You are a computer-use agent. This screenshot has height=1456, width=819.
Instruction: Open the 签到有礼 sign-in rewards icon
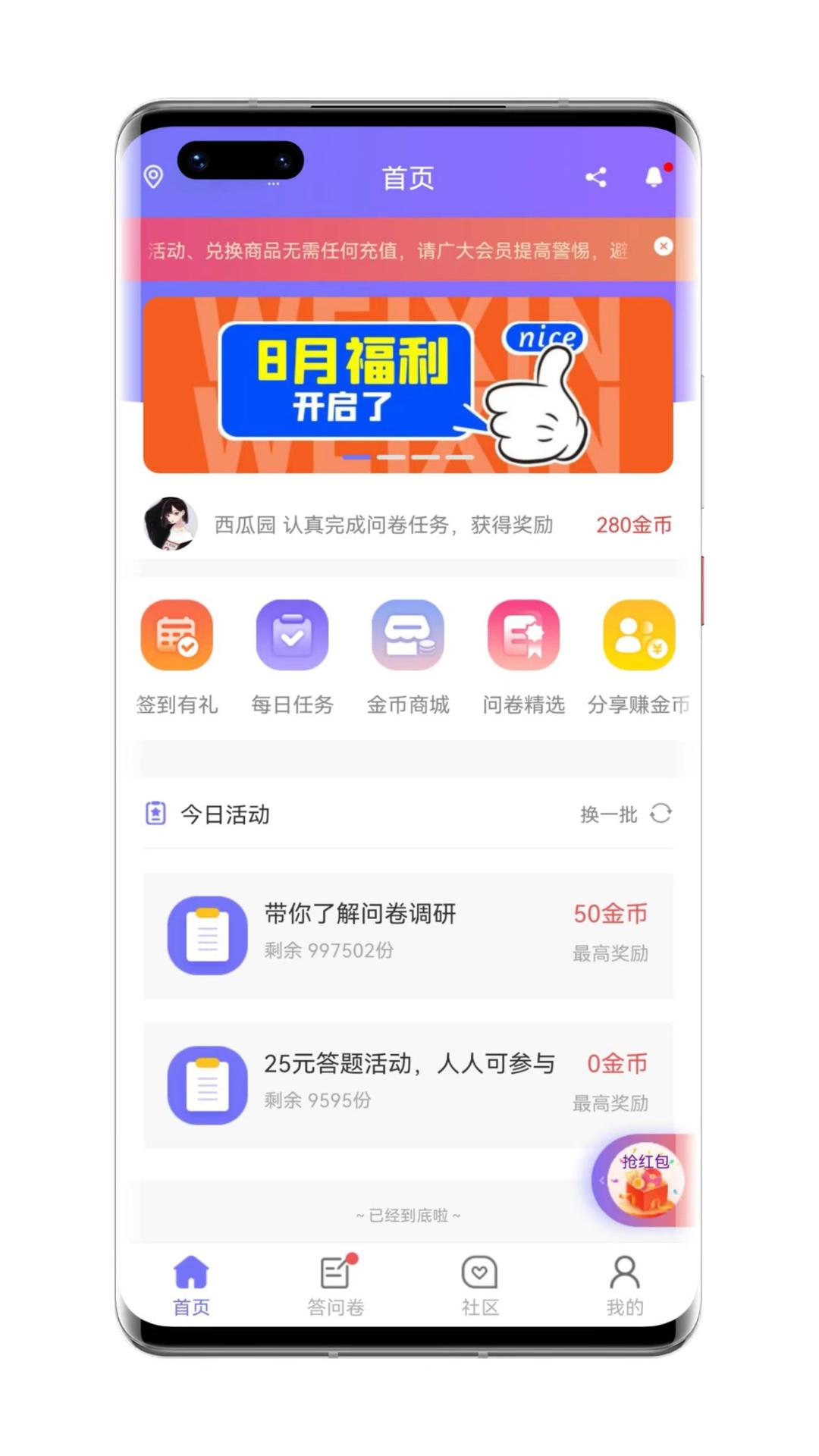[x=176, y=635]
